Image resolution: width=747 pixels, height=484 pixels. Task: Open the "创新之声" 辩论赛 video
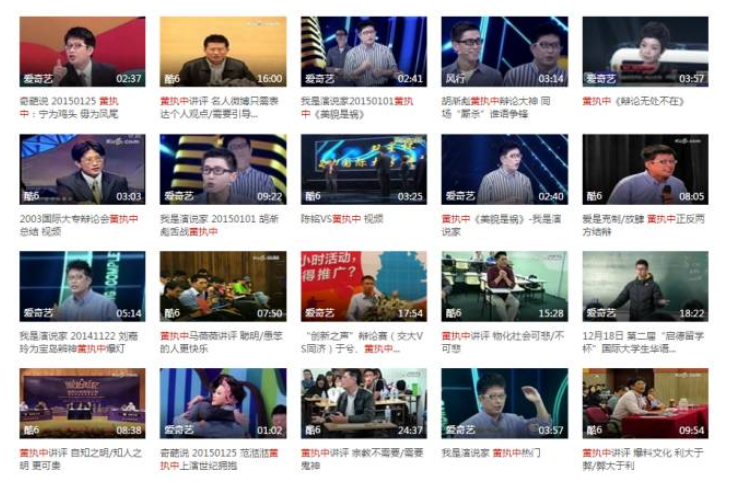pos(364,286)
